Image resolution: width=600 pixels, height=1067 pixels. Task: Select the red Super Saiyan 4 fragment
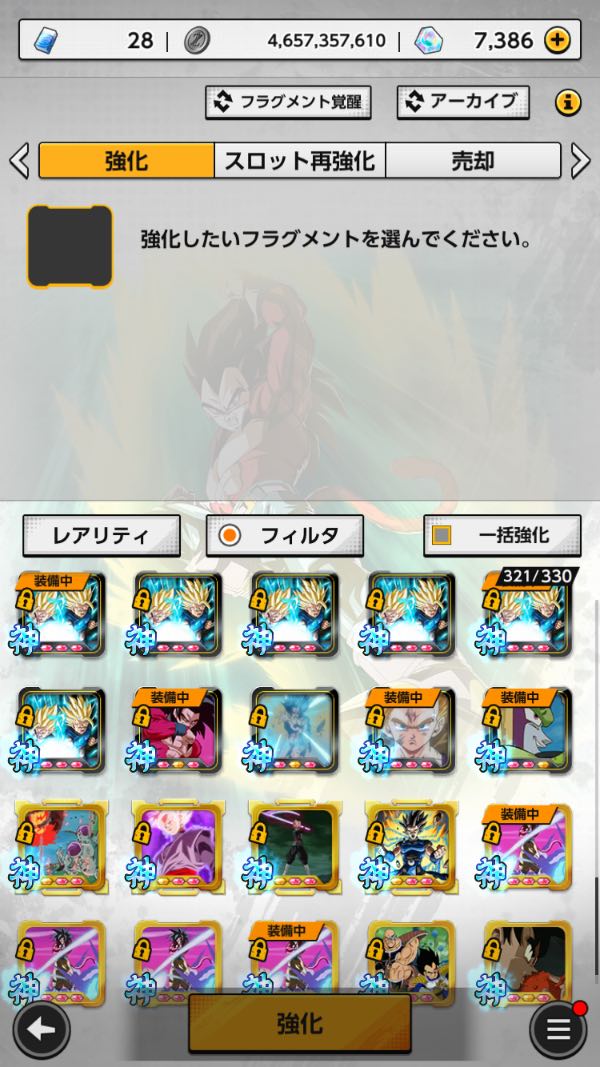(177, 728)
